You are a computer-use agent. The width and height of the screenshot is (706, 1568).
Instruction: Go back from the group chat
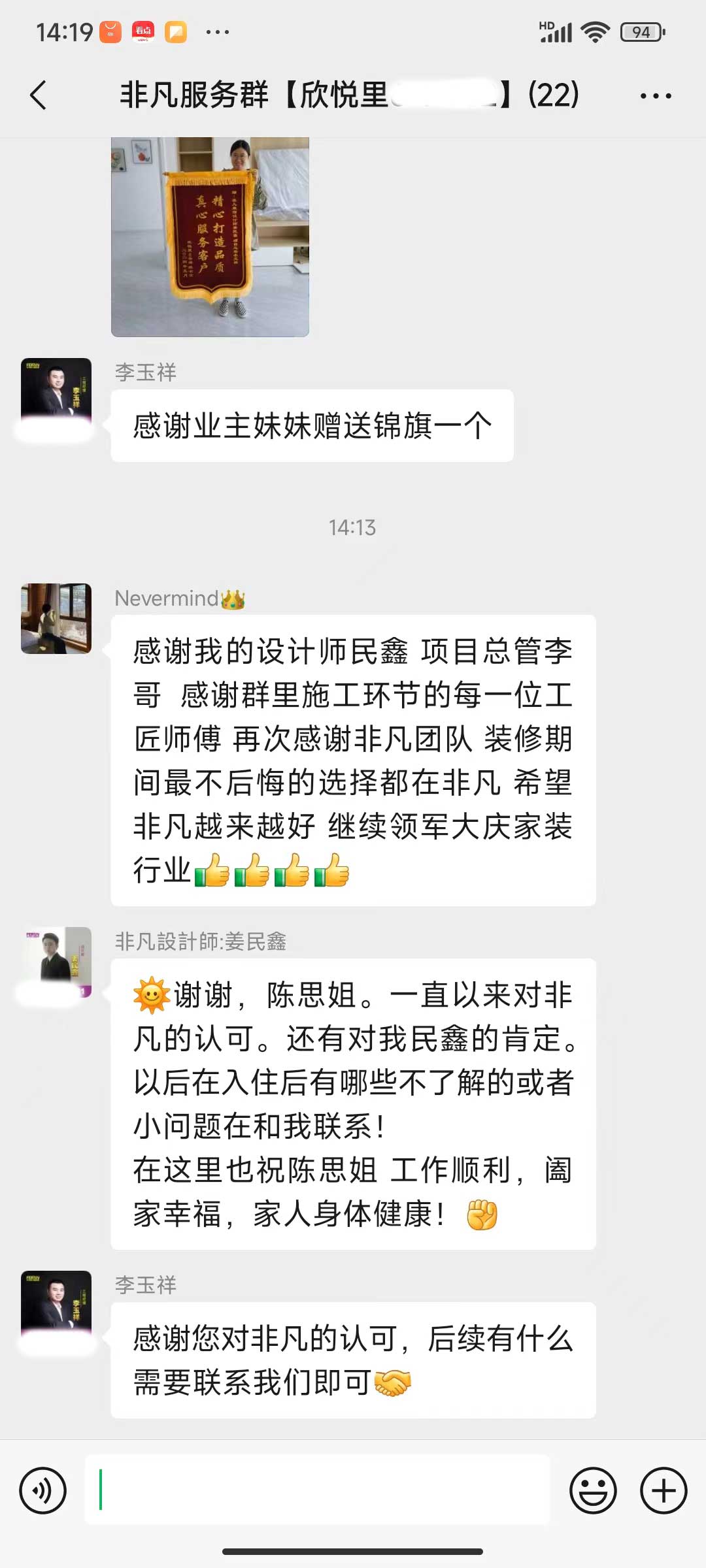point(39,95)
